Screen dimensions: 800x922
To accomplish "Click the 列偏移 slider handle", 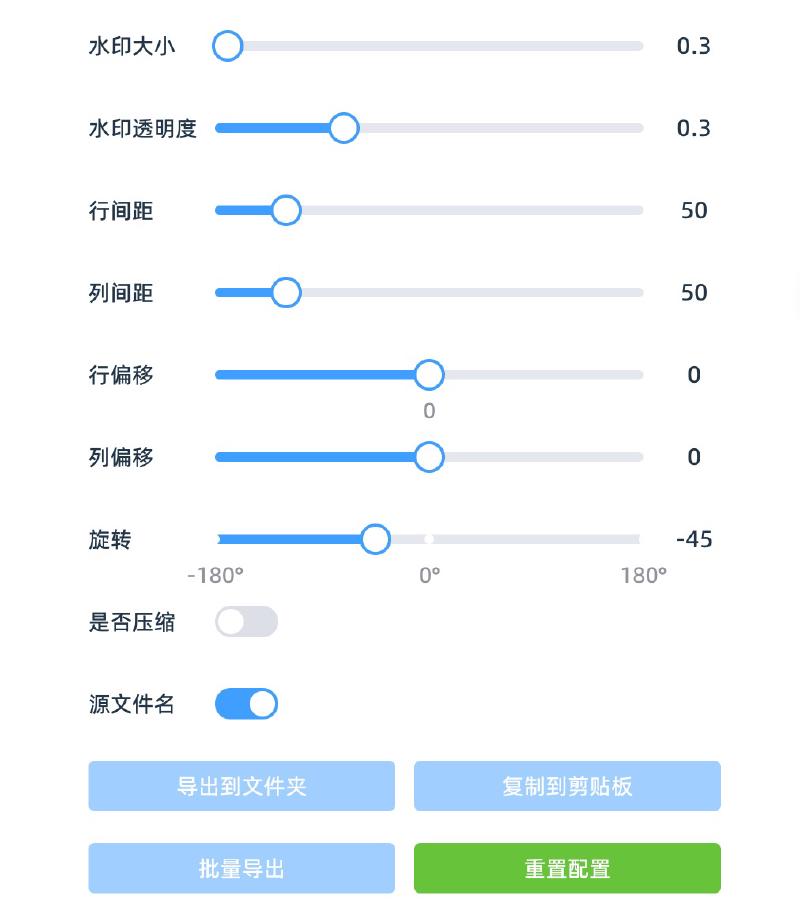I will pos(428,457).
